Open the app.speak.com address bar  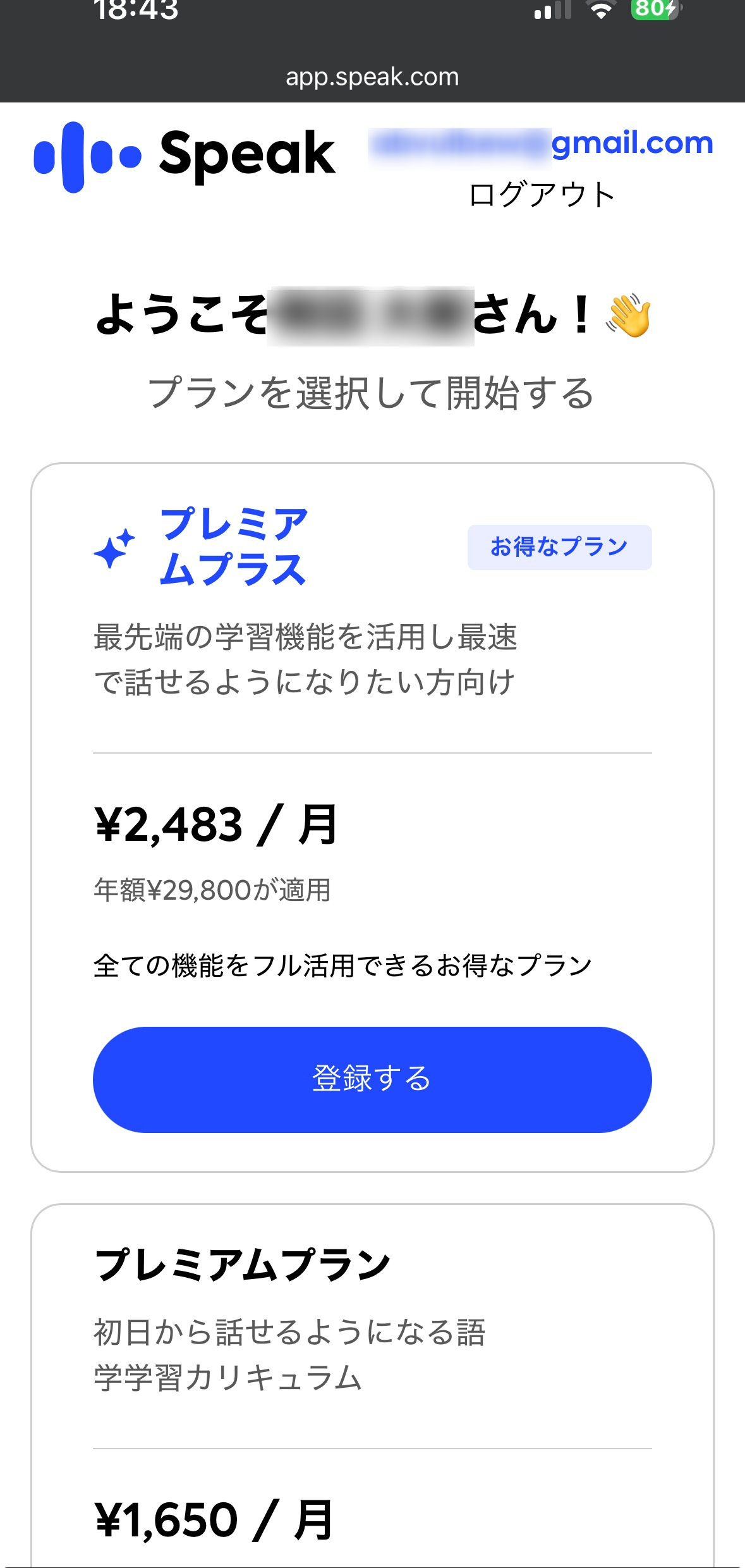tap(372, 77)
